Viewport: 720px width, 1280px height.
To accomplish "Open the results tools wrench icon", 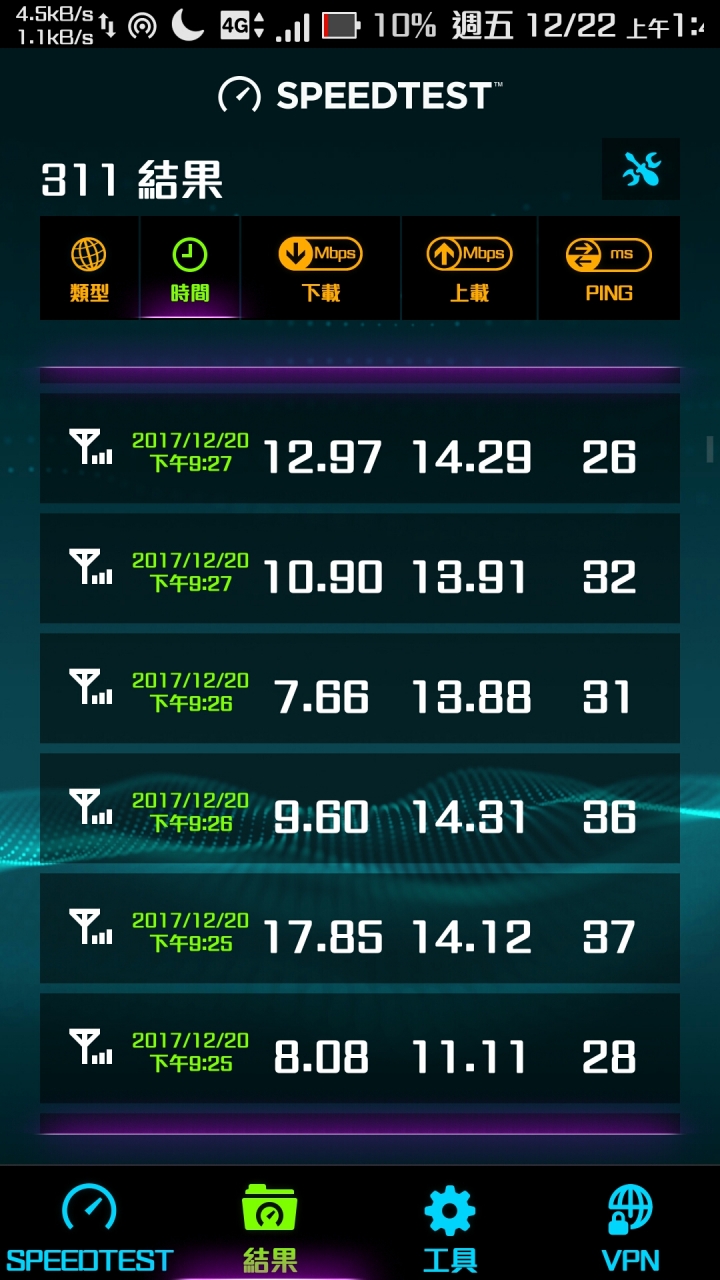I will point(641,170).
